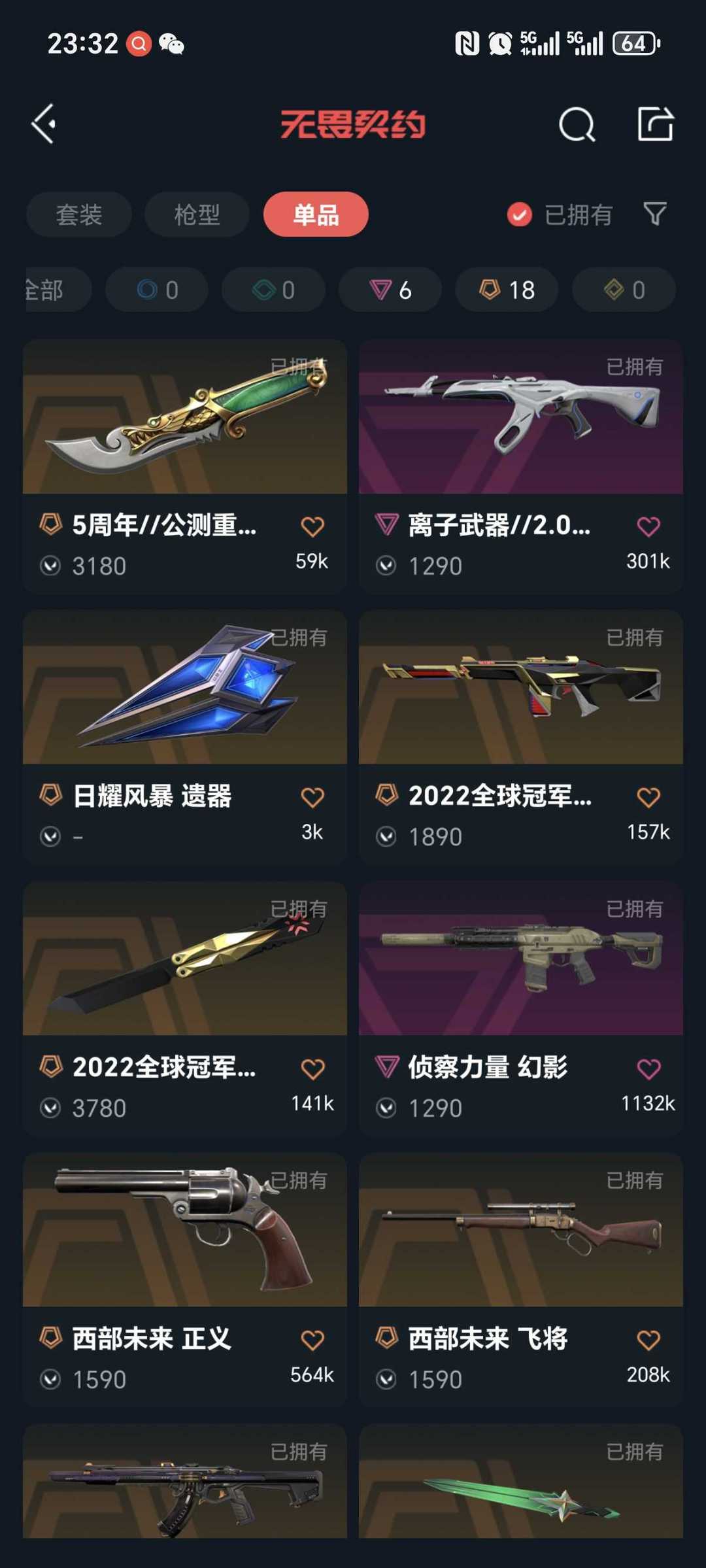Like the 2022全球冠军 rifle priced 1890
Image resolution: width=706 pixels, height=1568 pixels.
tap(648, 797)
